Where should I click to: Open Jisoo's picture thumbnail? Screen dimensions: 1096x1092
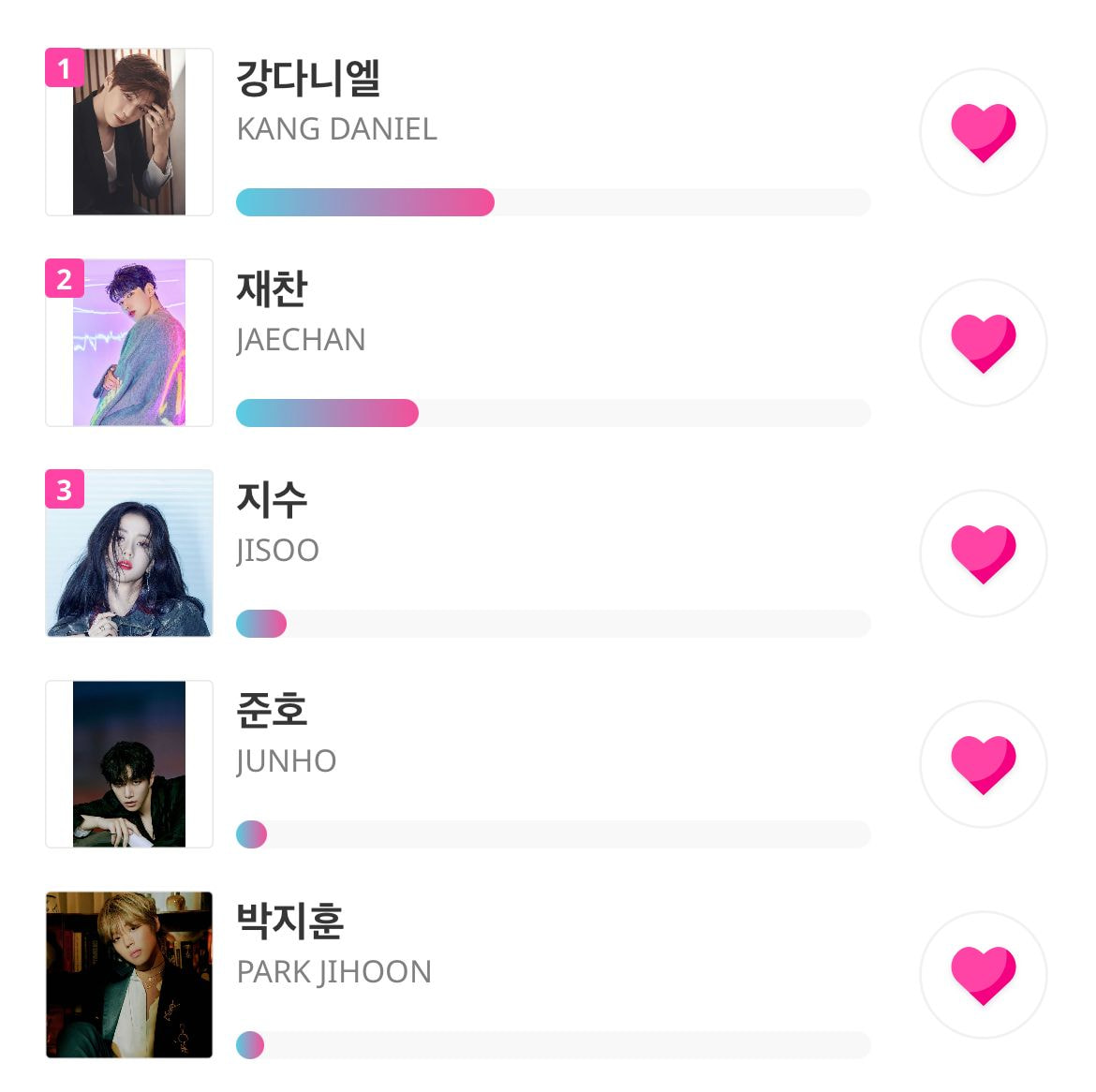[129, 553]
